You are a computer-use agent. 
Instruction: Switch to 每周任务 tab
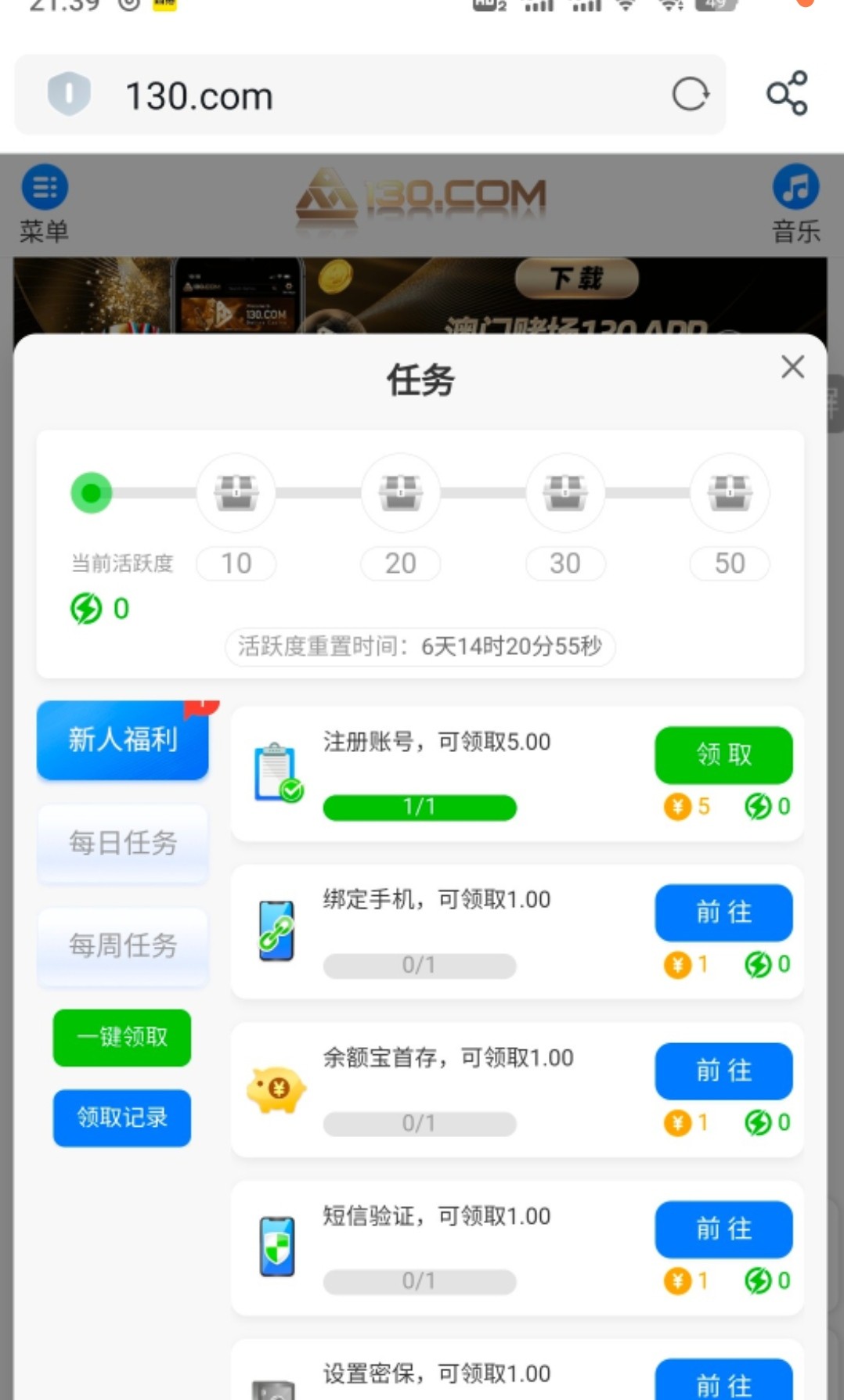(x=123, y=945)
